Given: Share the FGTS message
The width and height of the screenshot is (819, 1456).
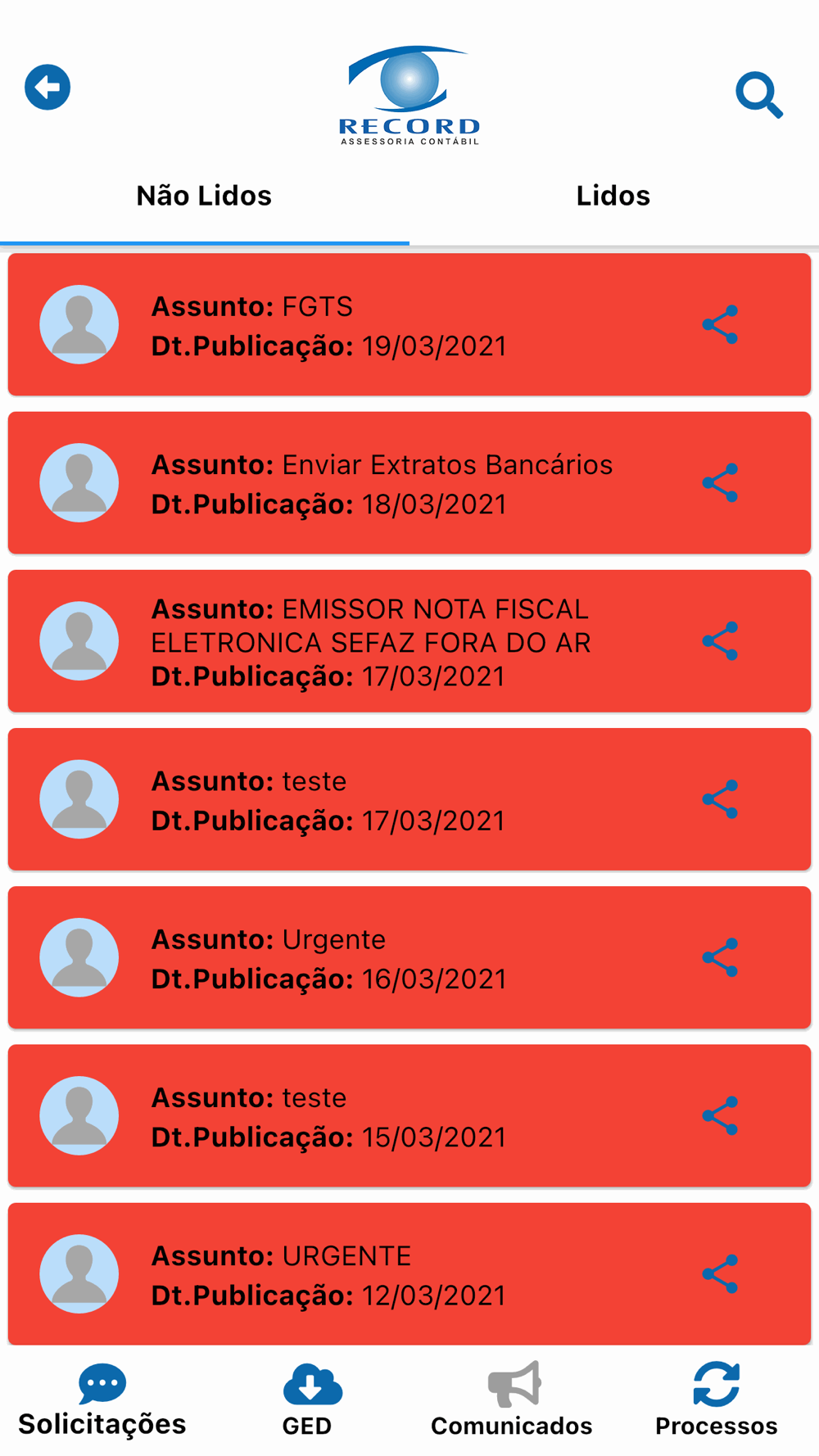Looking at the screenshot, I should [x=721, y=325].
